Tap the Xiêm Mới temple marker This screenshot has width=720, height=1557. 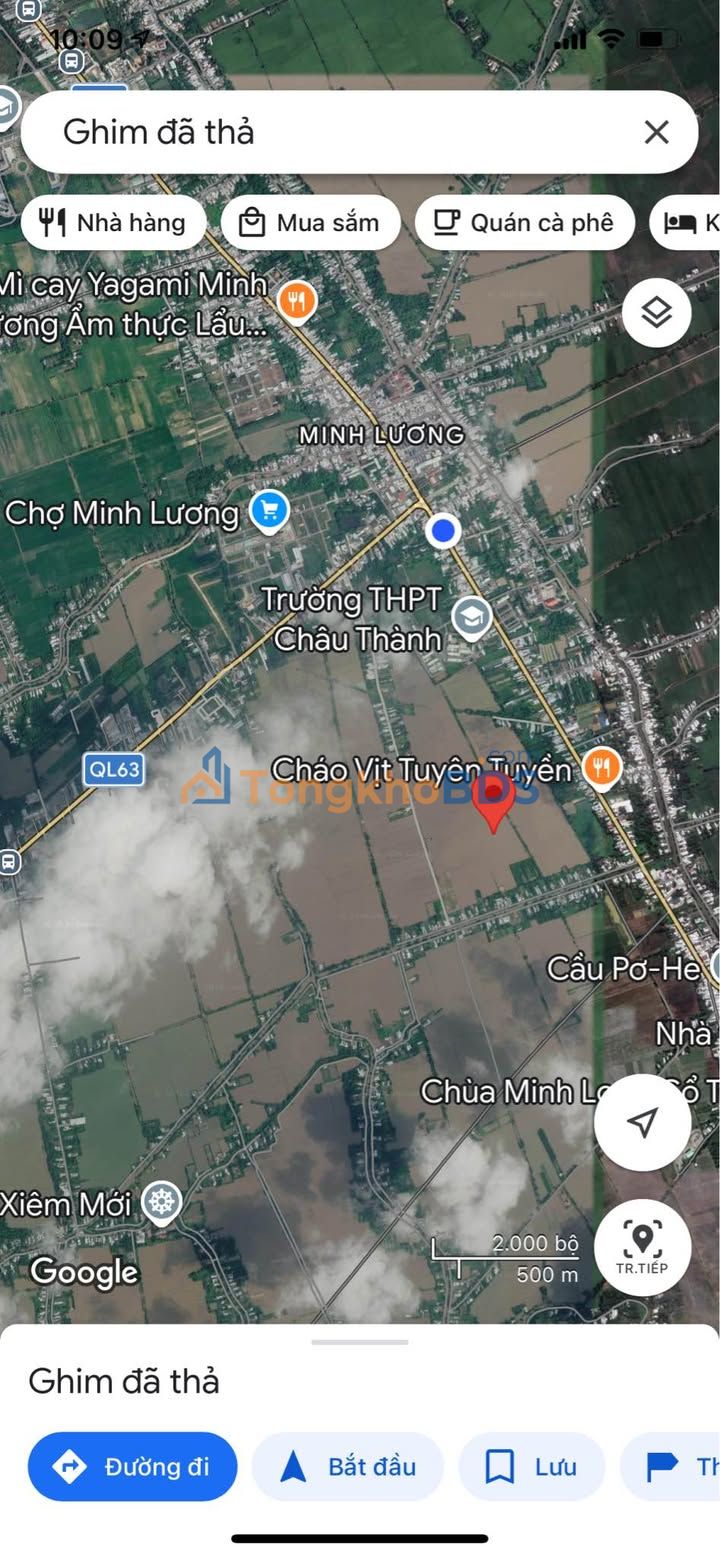point(161,1202)
